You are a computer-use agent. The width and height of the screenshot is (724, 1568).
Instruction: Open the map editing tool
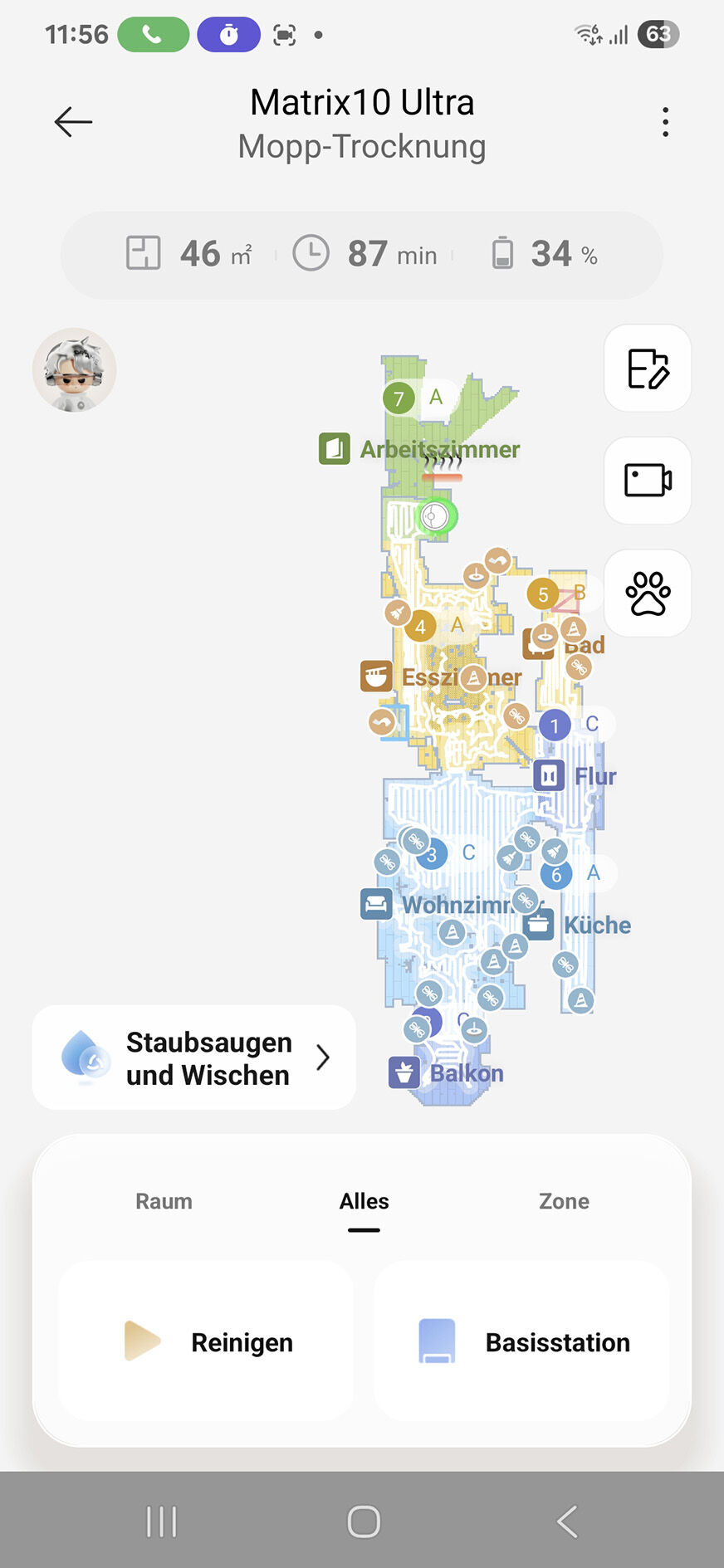click(648, 369)
